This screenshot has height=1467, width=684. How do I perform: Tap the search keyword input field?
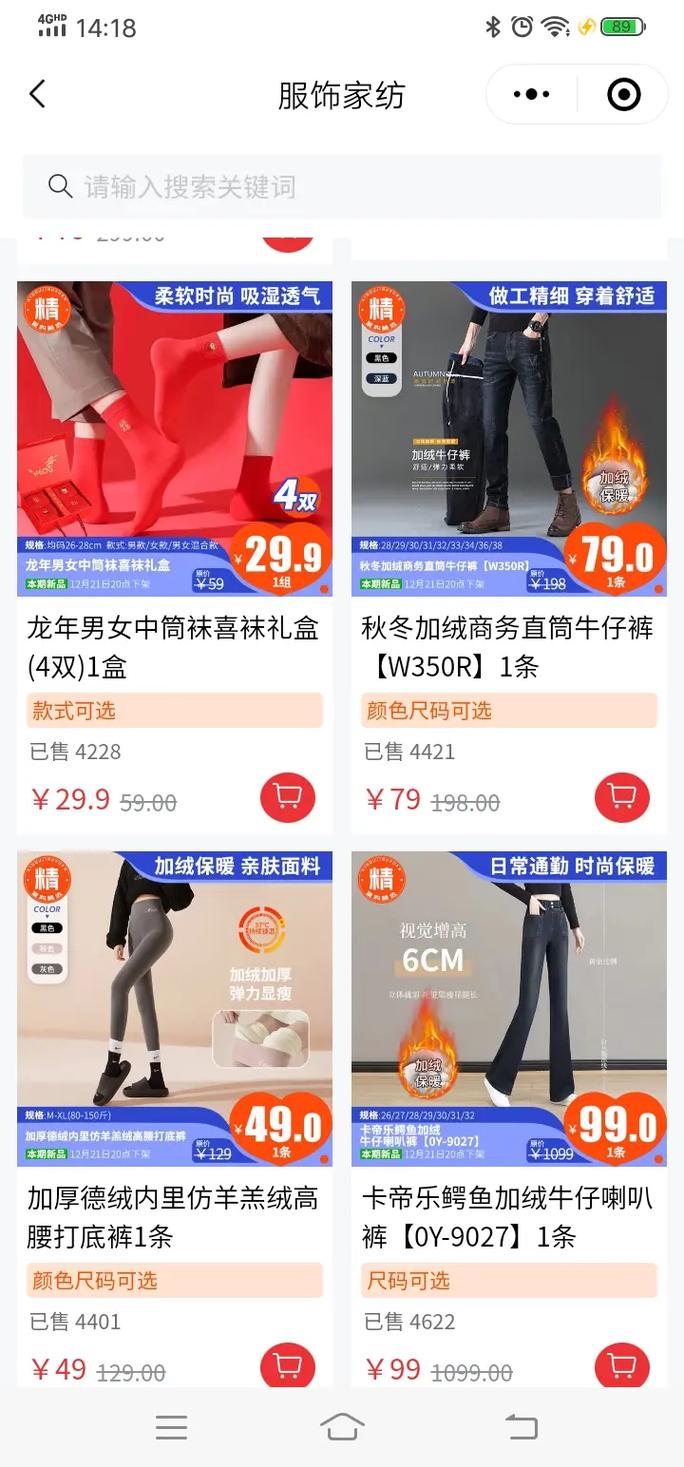coord(342,186)
